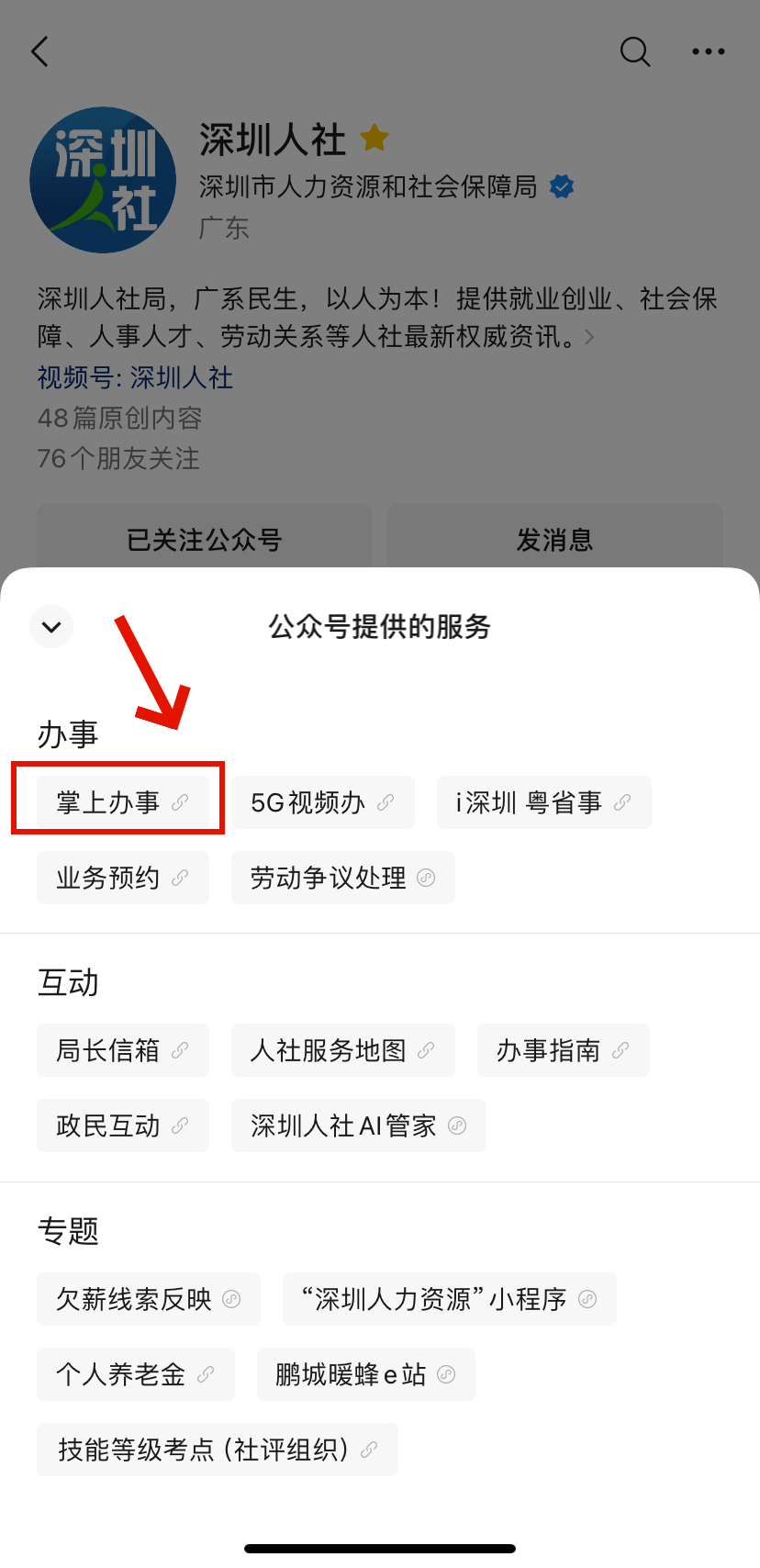
Task: Open the search icon in the header
Action: click(634, 51)
